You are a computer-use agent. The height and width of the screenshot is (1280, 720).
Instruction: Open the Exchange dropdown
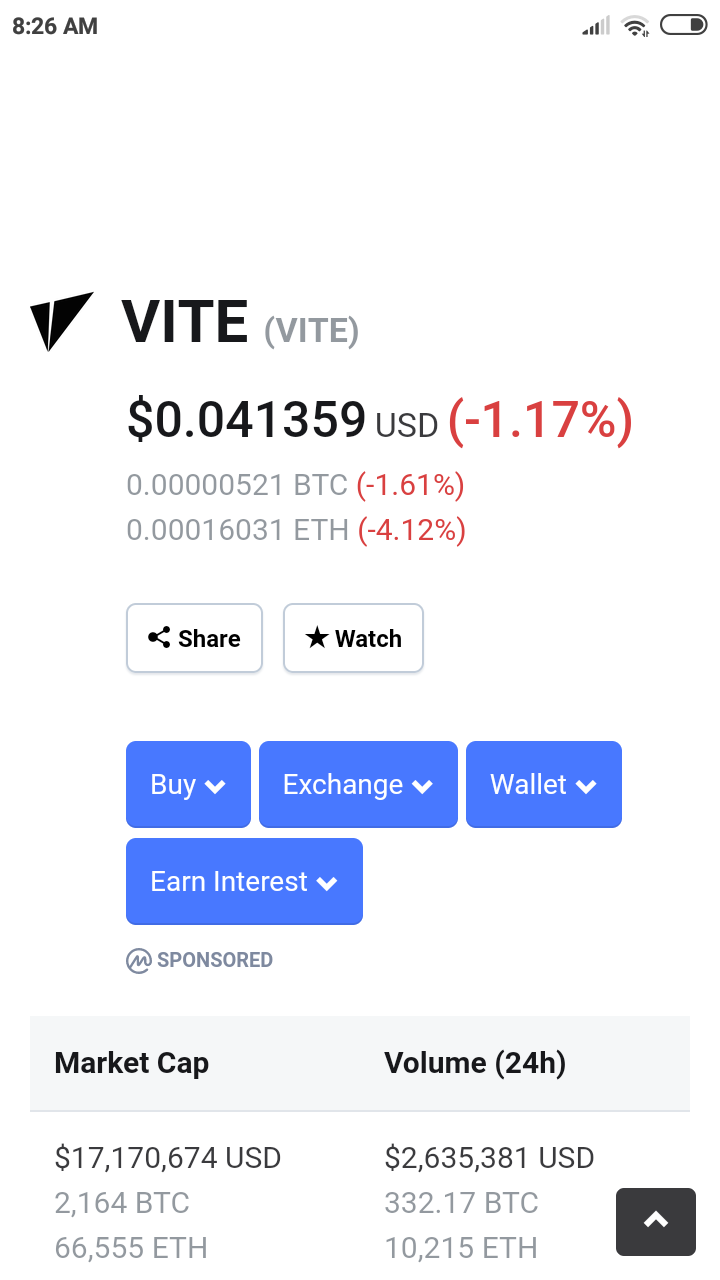[358, 785]
